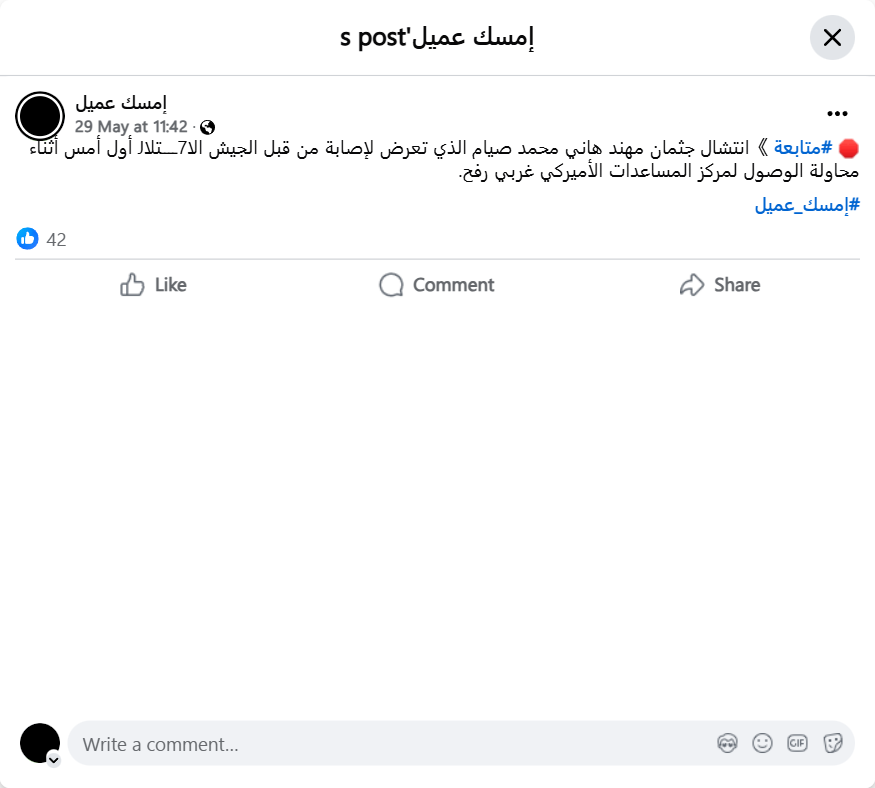Close the post dialog

(832, 38)
